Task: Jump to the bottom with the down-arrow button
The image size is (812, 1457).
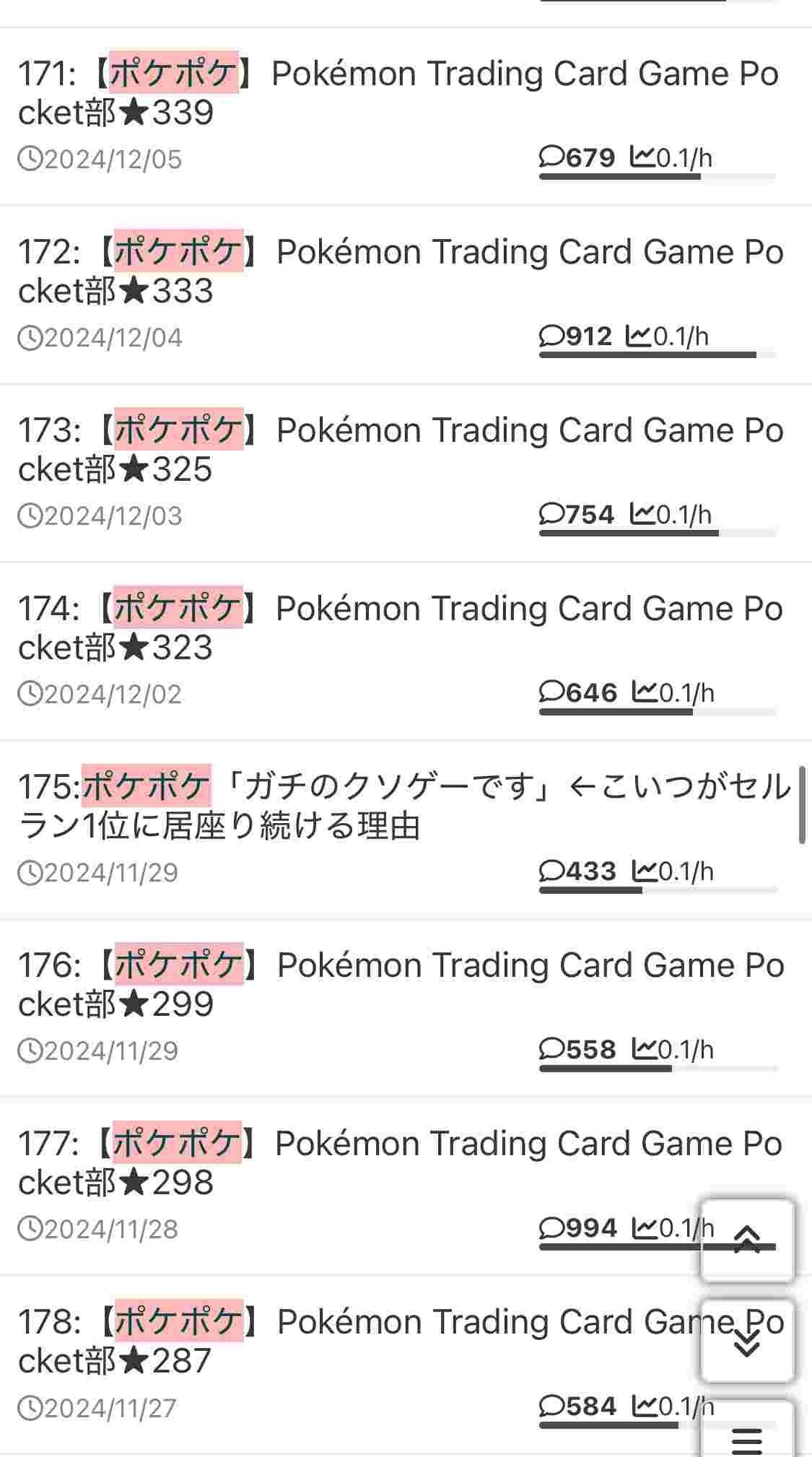Action: coord(747,1341)
